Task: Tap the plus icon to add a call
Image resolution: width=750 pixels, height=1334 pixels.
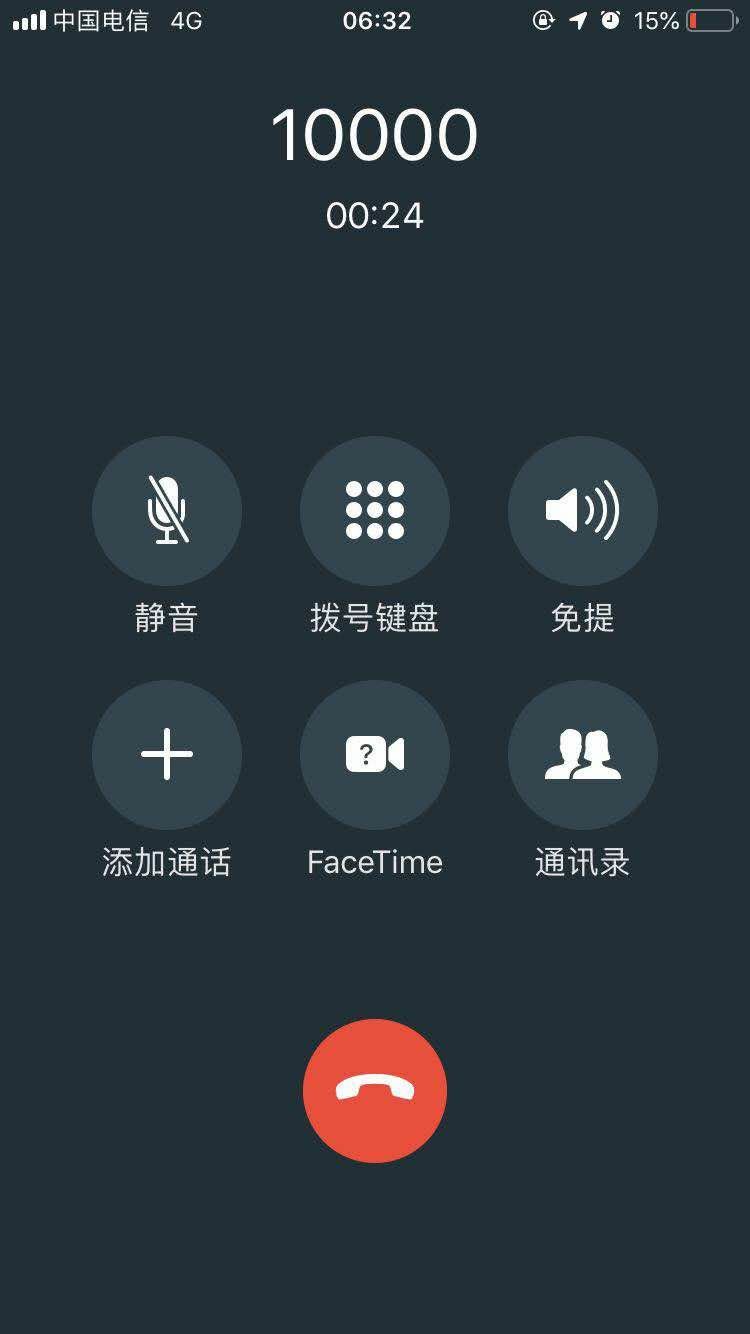Action: click(166, 755)
